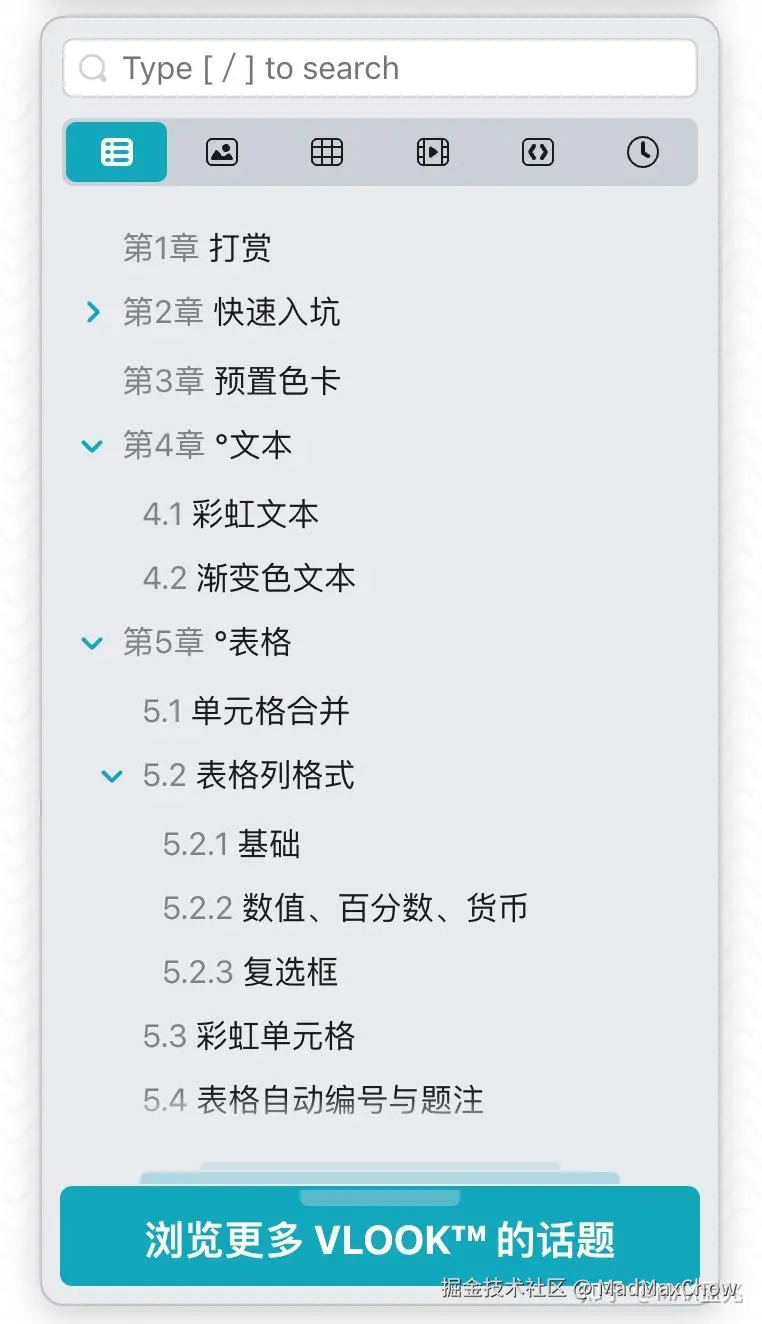Switch to the media video tab

(432, 152)
